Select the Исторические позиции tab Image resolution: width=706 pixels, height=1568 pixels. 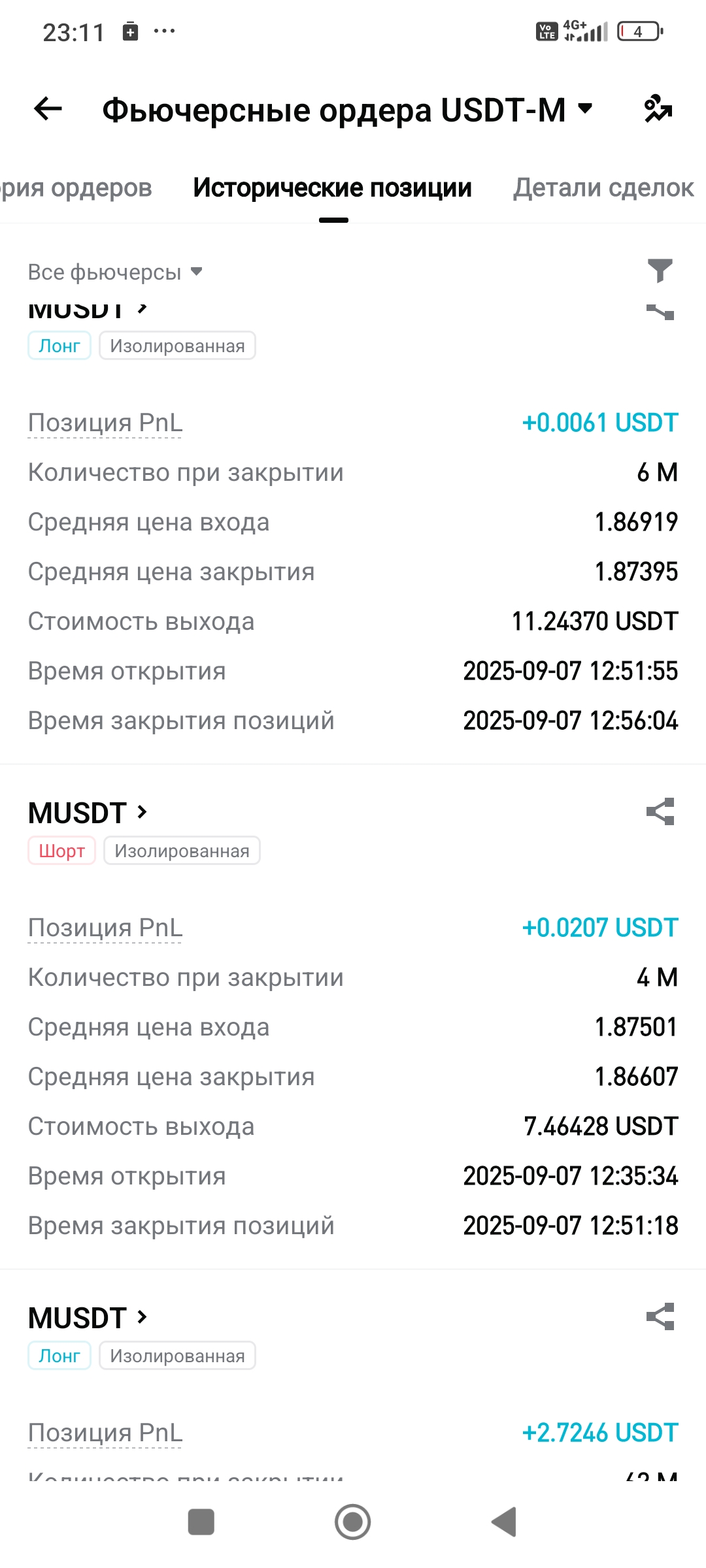332,188
